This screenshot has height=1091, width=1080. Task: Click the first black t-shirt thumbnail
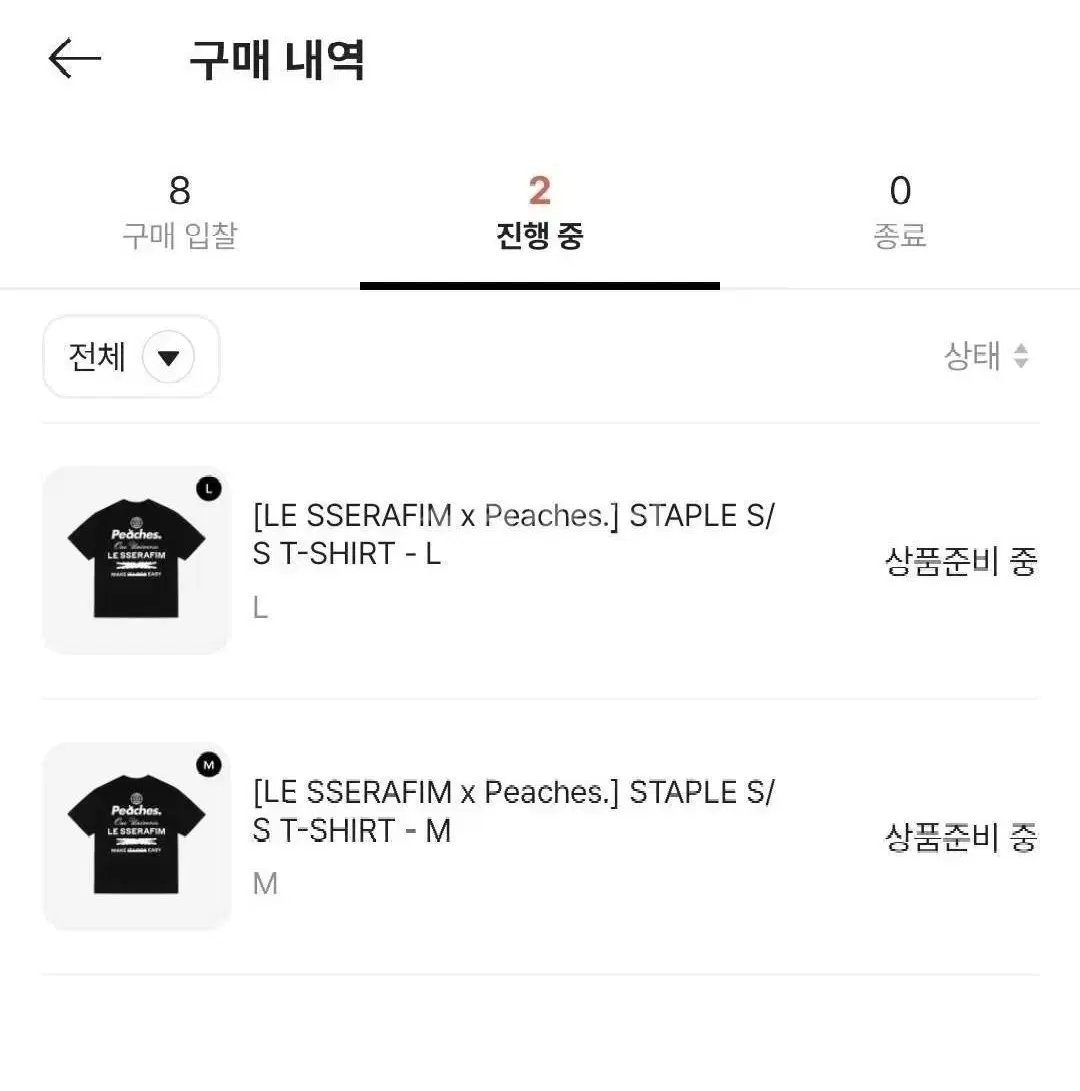(x=135, y=560)
